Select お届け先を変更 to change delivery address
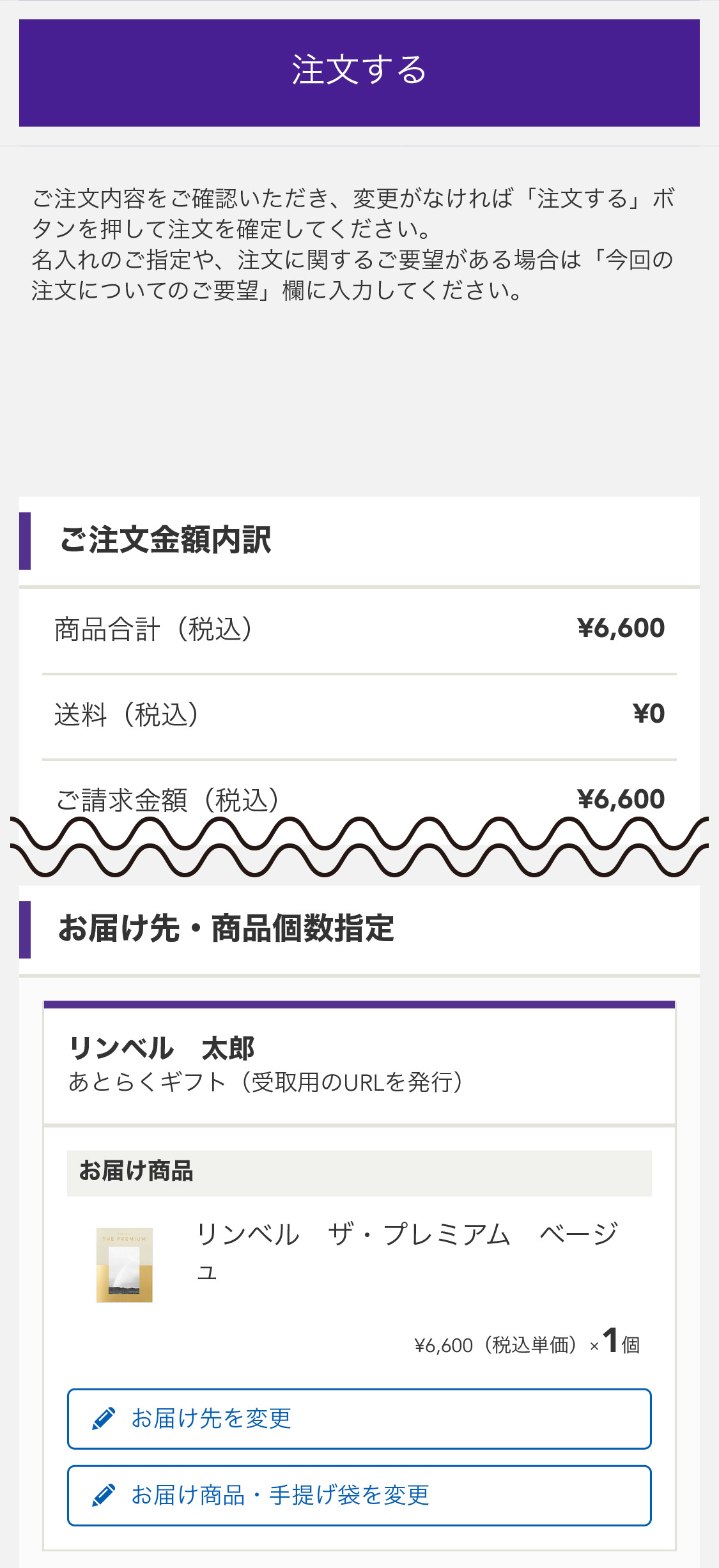The width and height of the screenshot is (719, 1568). coord(359,1418)
